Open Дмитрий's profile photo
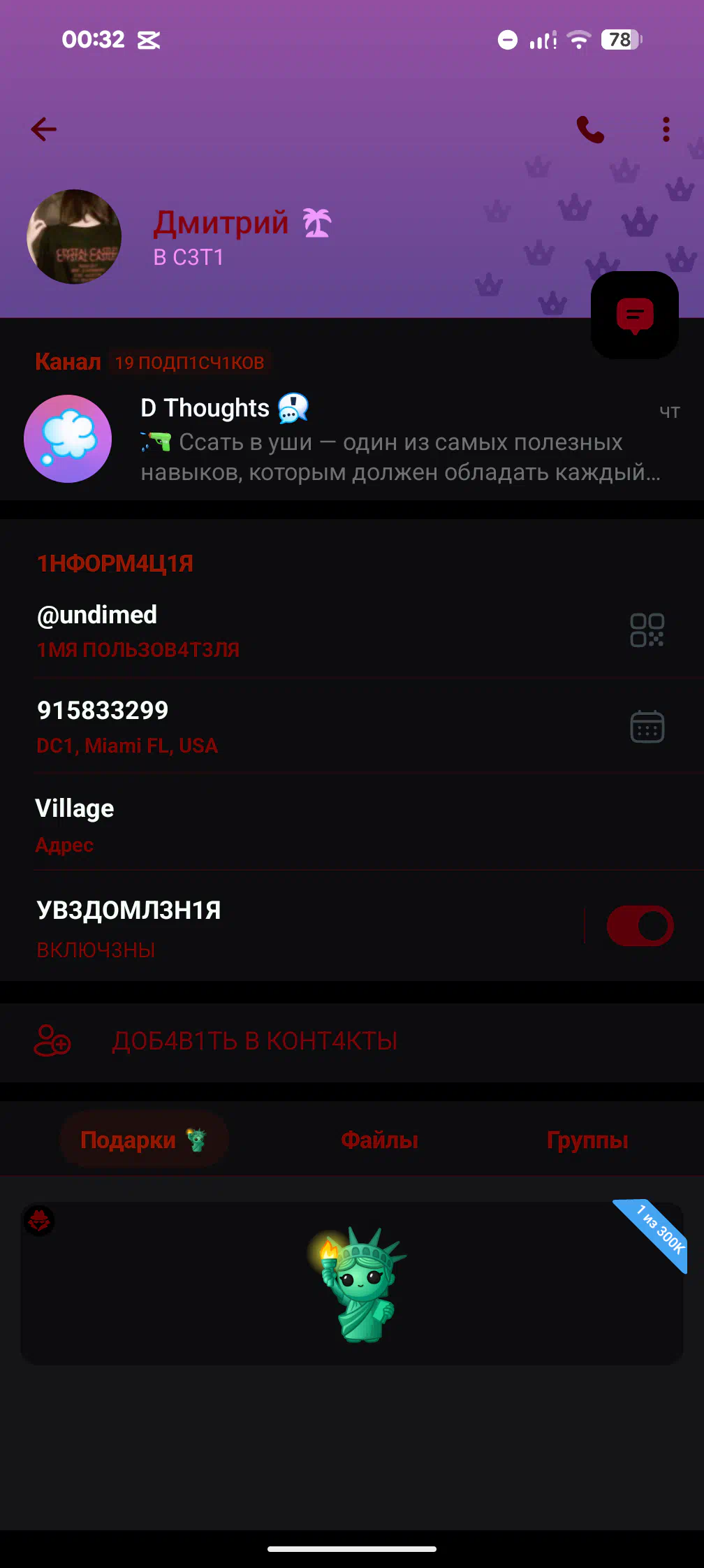 pyautogui.click(x=74, y=237)
